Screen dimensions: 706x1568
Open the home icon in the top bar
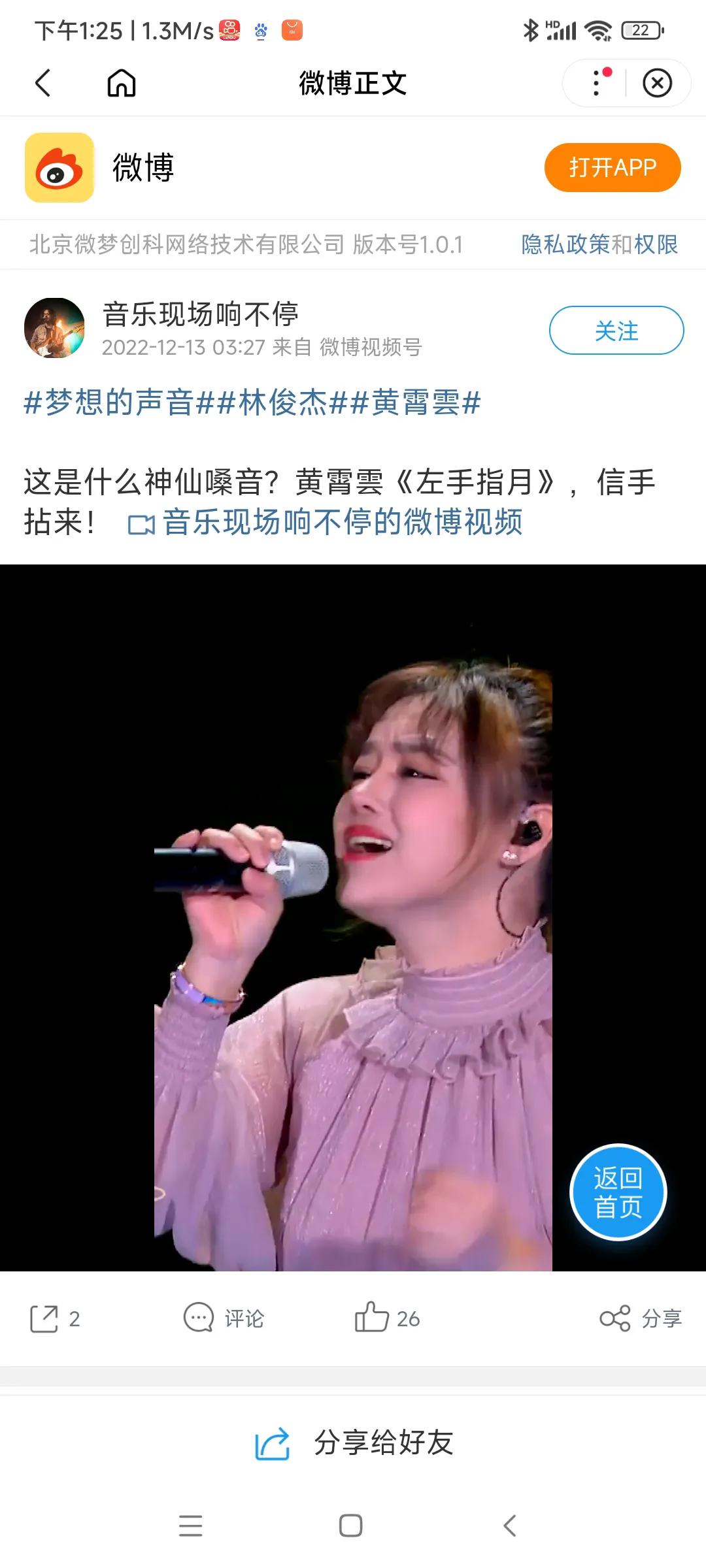pos(122,83)
